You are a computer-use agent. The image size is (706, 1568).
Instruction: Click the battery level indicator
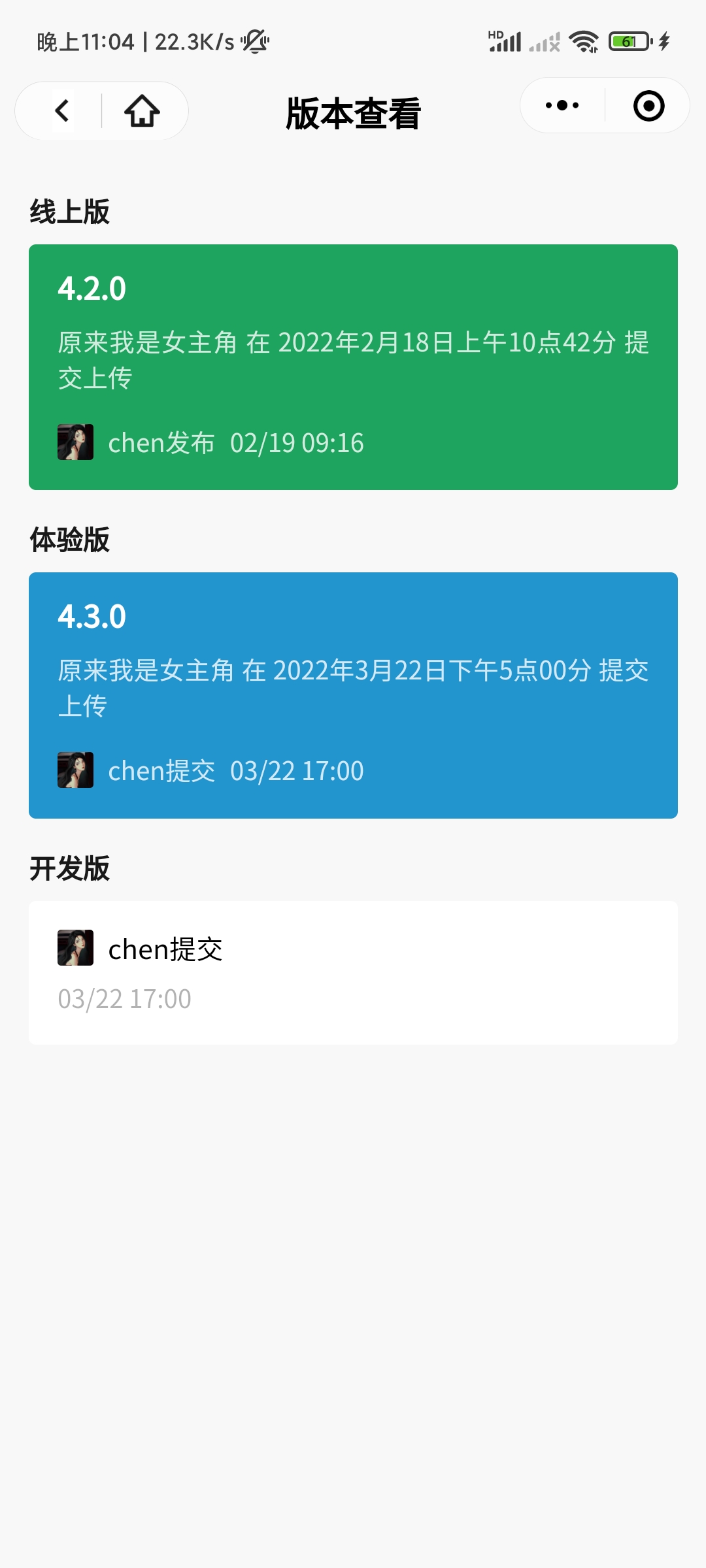pyautogui.click(x=629, y=41)
